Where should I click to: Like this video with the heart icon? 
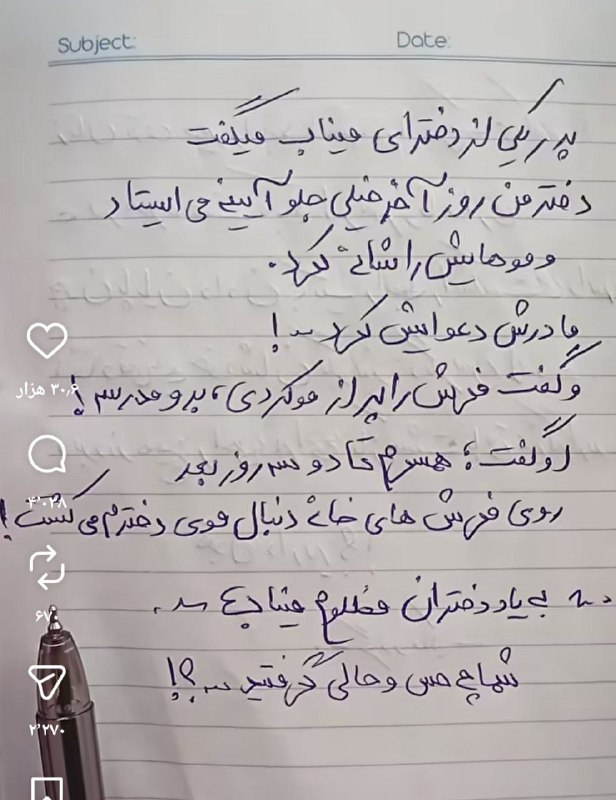point(47,340)
